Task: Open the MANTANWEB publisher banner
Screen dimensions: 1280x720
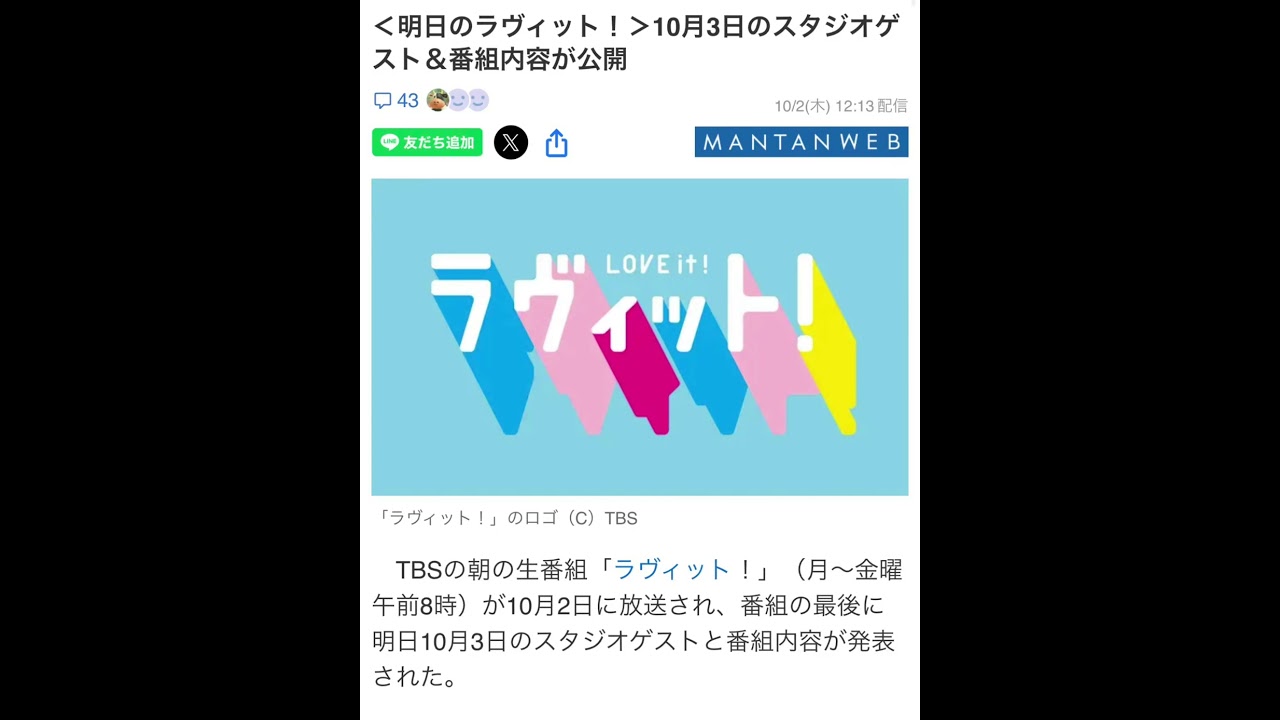Action: click(x=801, y=142)
